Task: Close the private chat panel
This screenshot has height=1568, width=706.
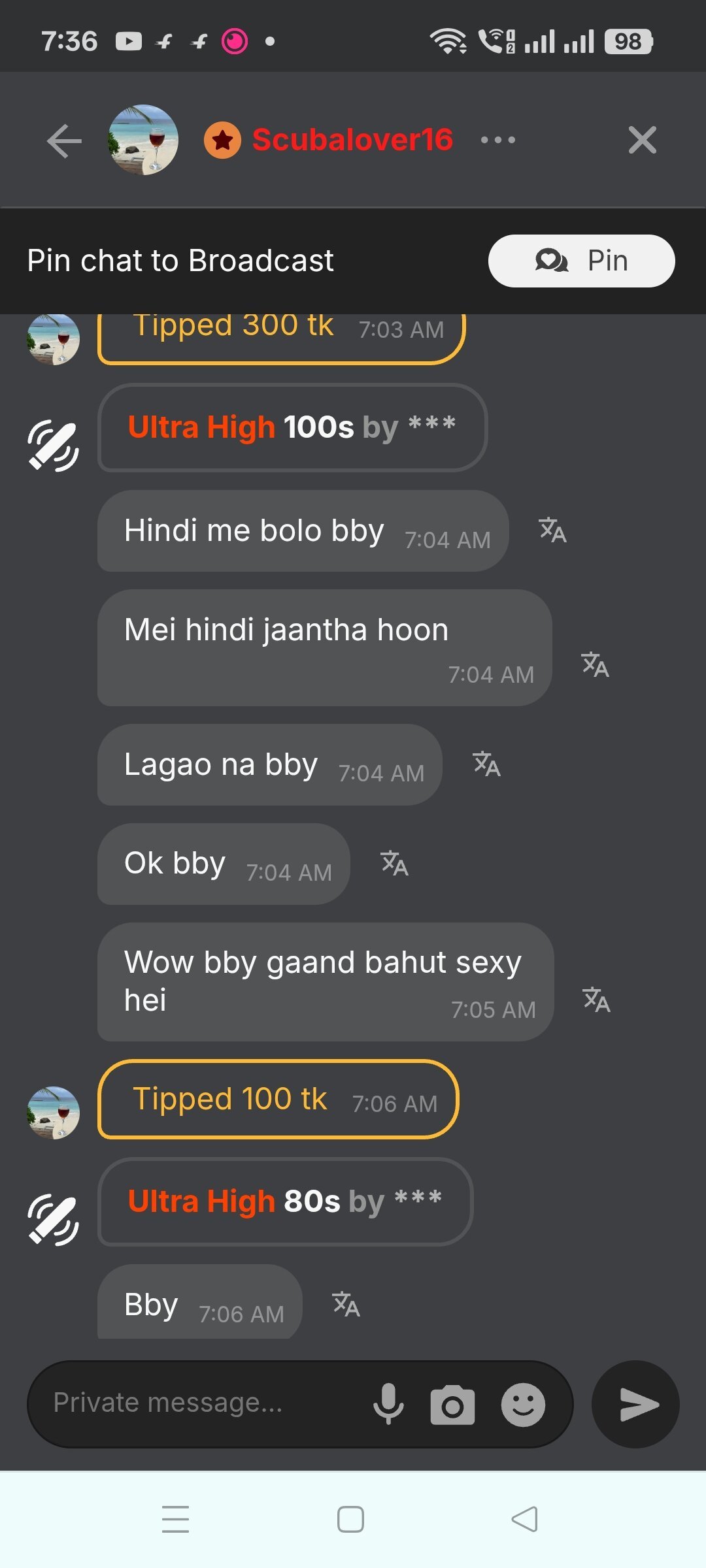Action: tap(642, 140)
